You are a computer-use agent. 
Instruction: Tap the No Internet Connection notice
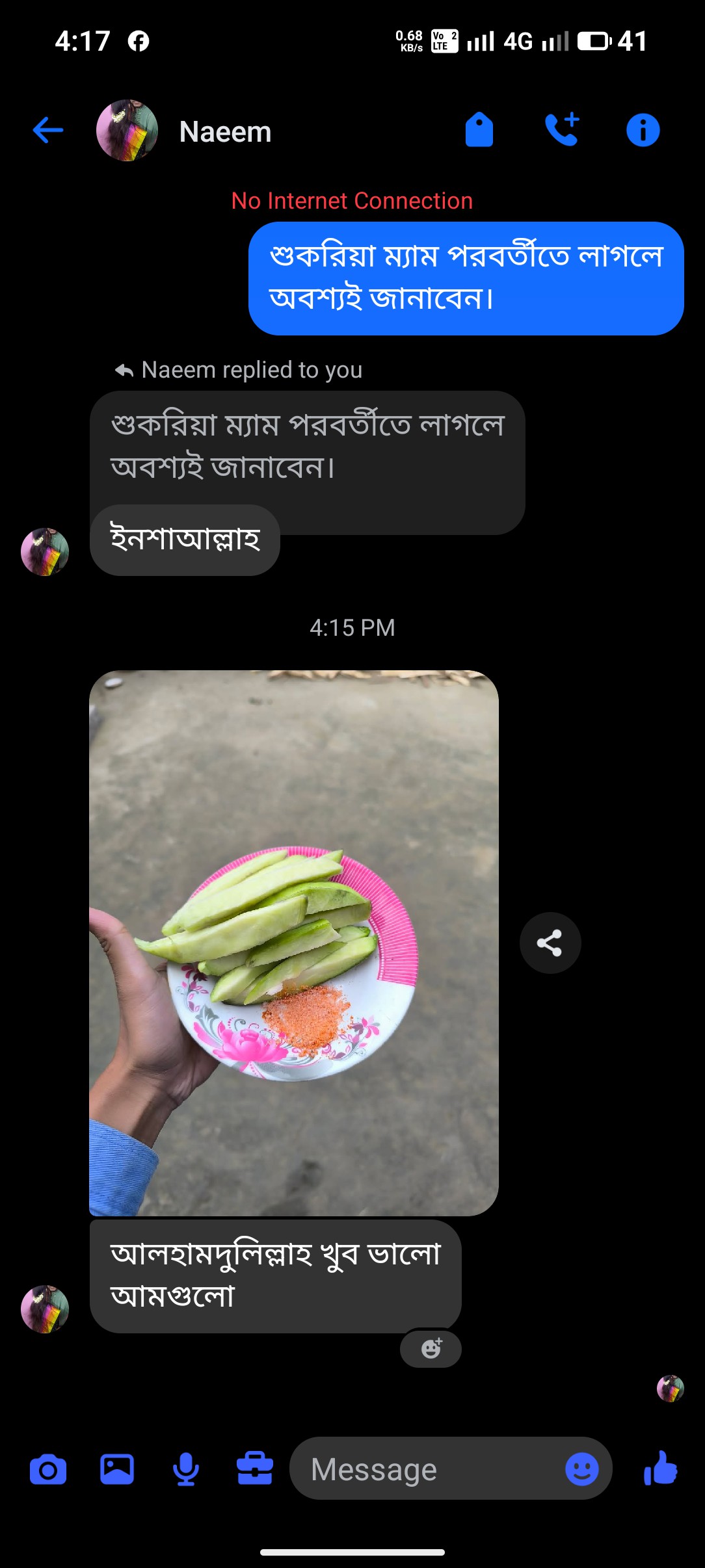352,201
